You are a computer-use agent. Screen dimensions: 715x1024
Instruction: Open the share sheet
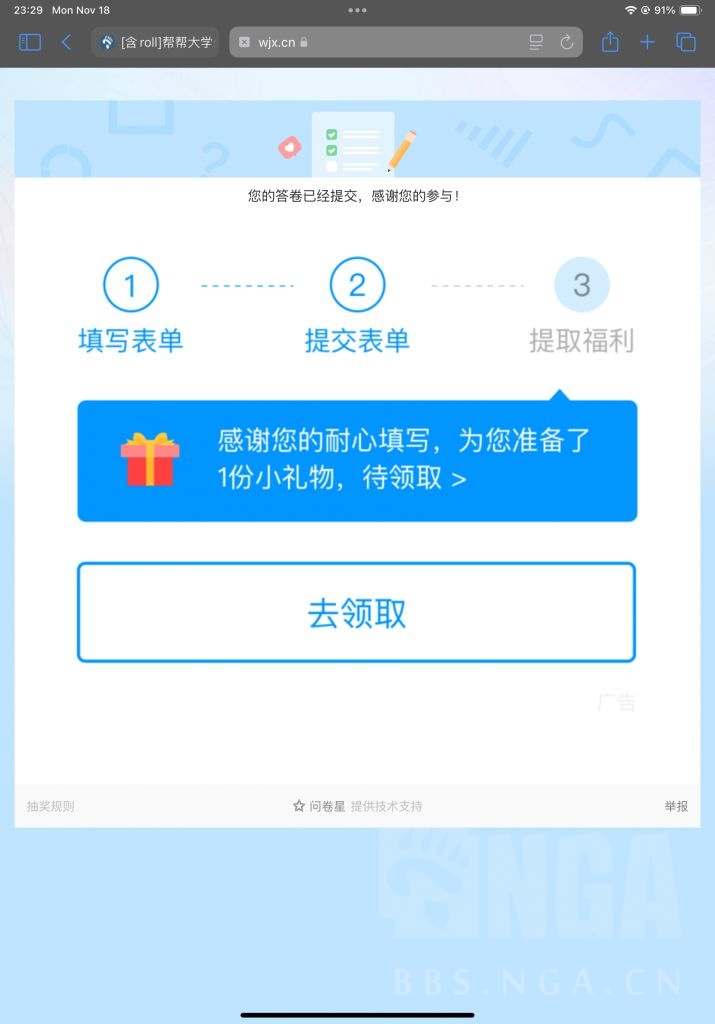[x=610, y=42]
